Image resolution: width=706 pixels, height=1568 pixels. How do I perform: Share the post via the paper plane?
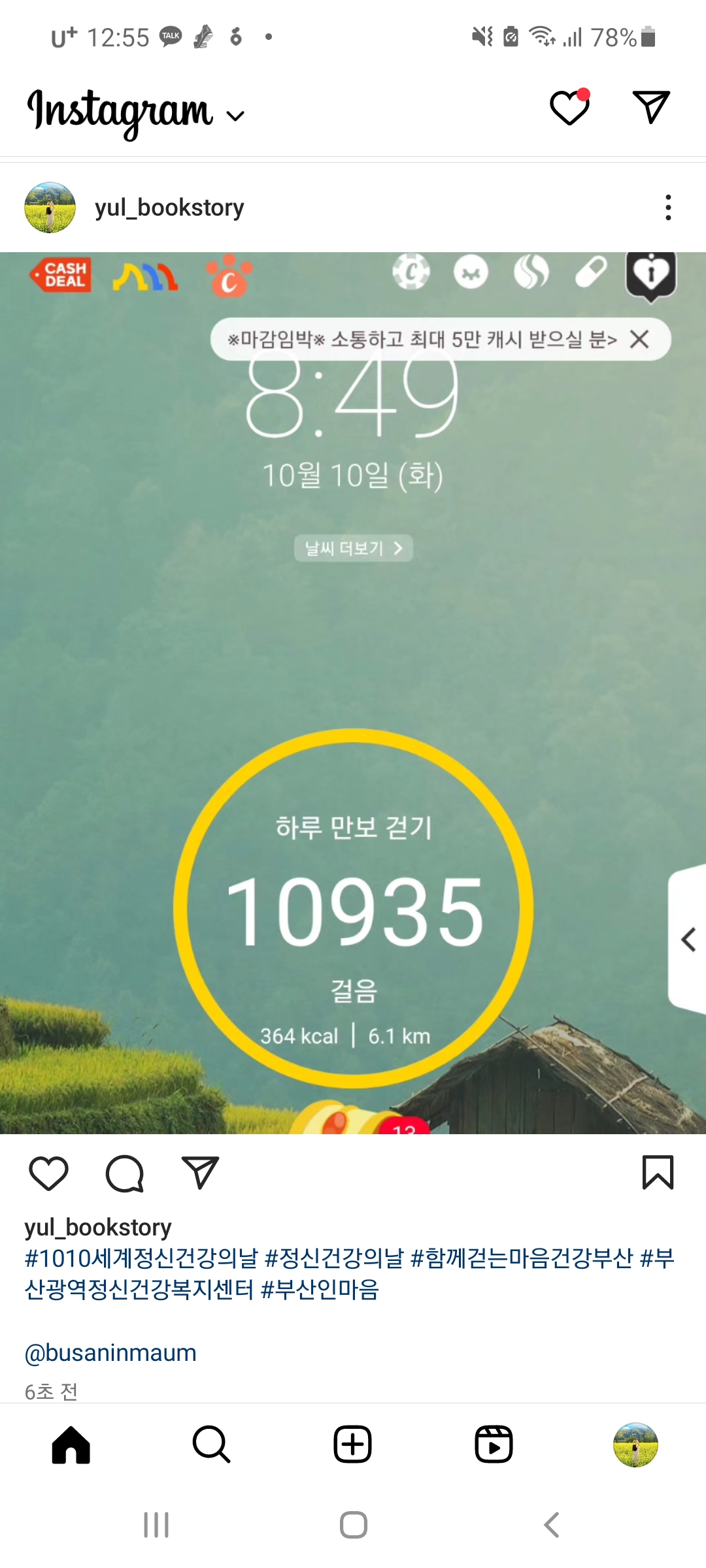point(200,1173)
